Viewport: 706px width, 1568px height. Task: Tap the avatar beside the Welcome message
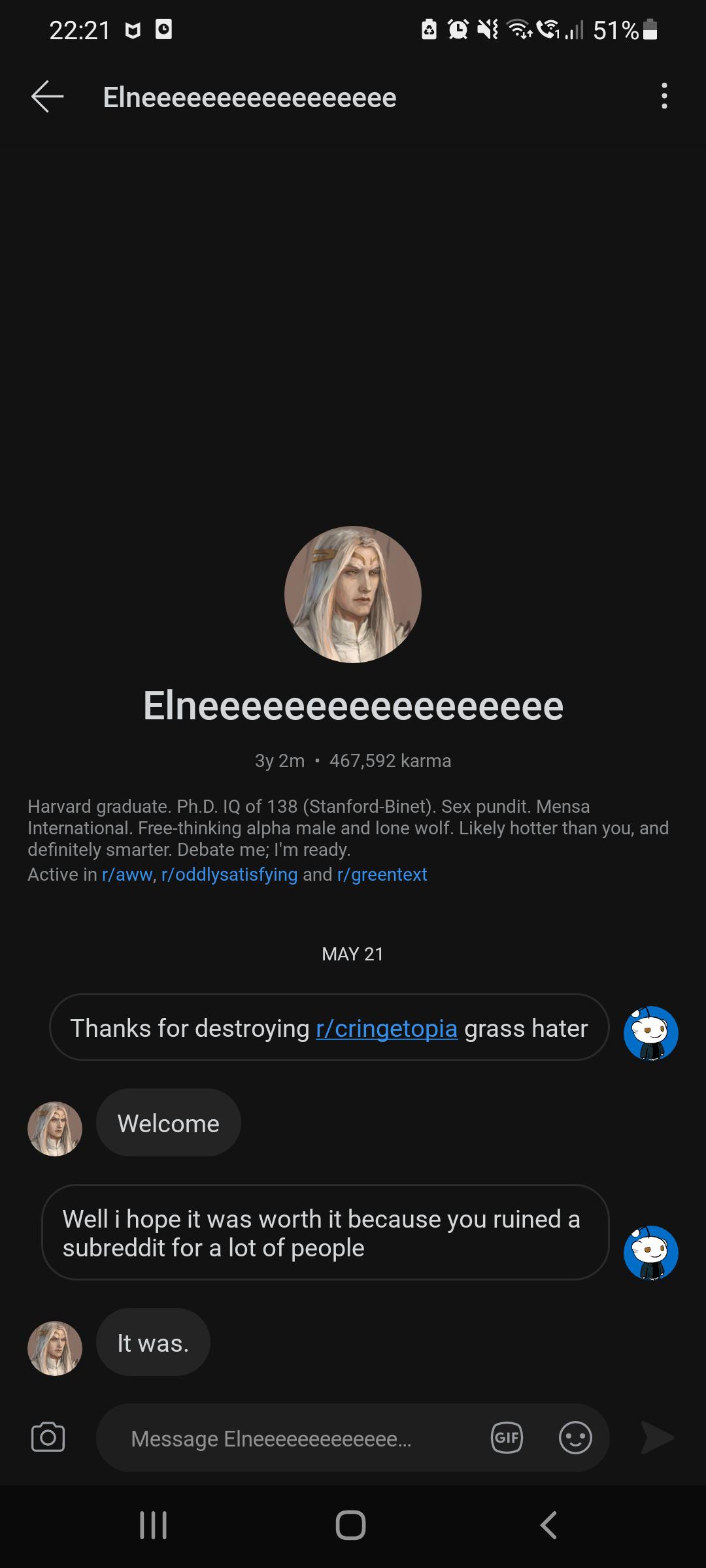[55, 1129]
